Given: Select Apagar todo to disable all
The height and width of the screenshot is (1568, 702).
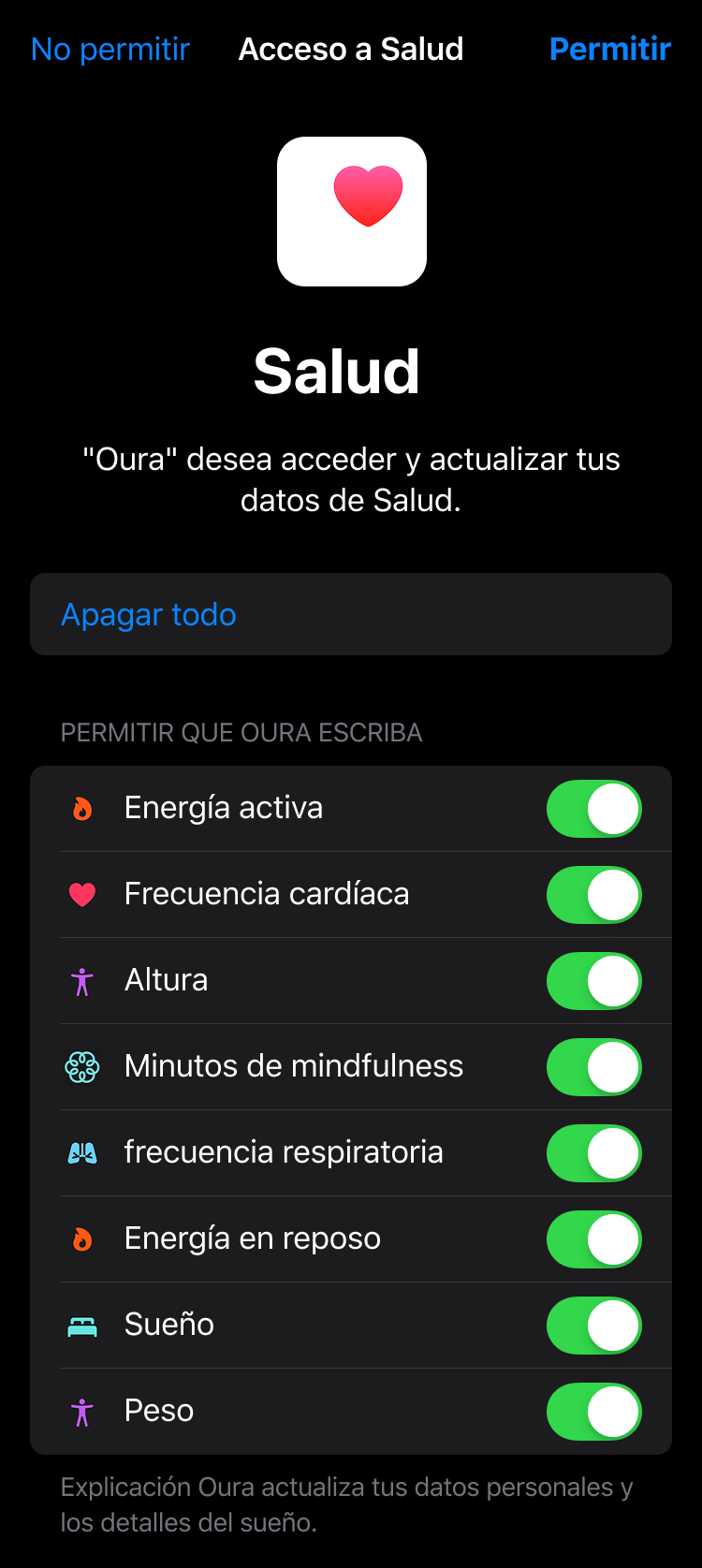Looking at the screenshot, I should (x=149, y=614).
